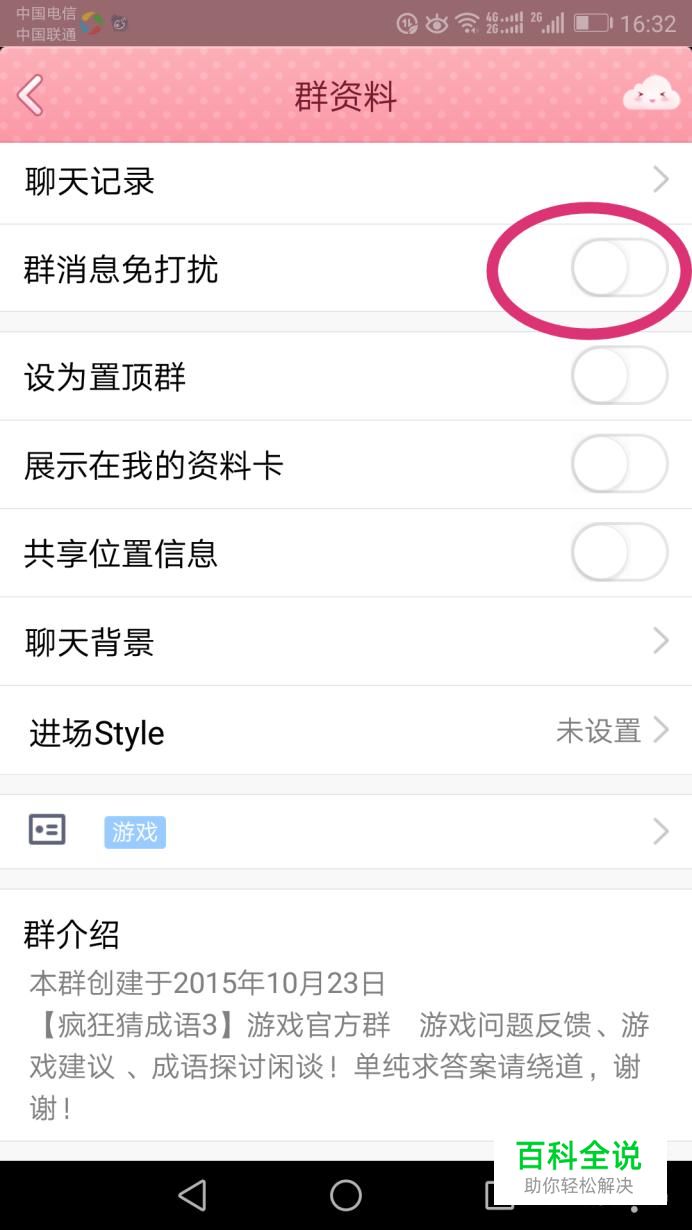692x1230 pixels.
Task: Open the 游戏 tag row
Action: coord(346,831)
